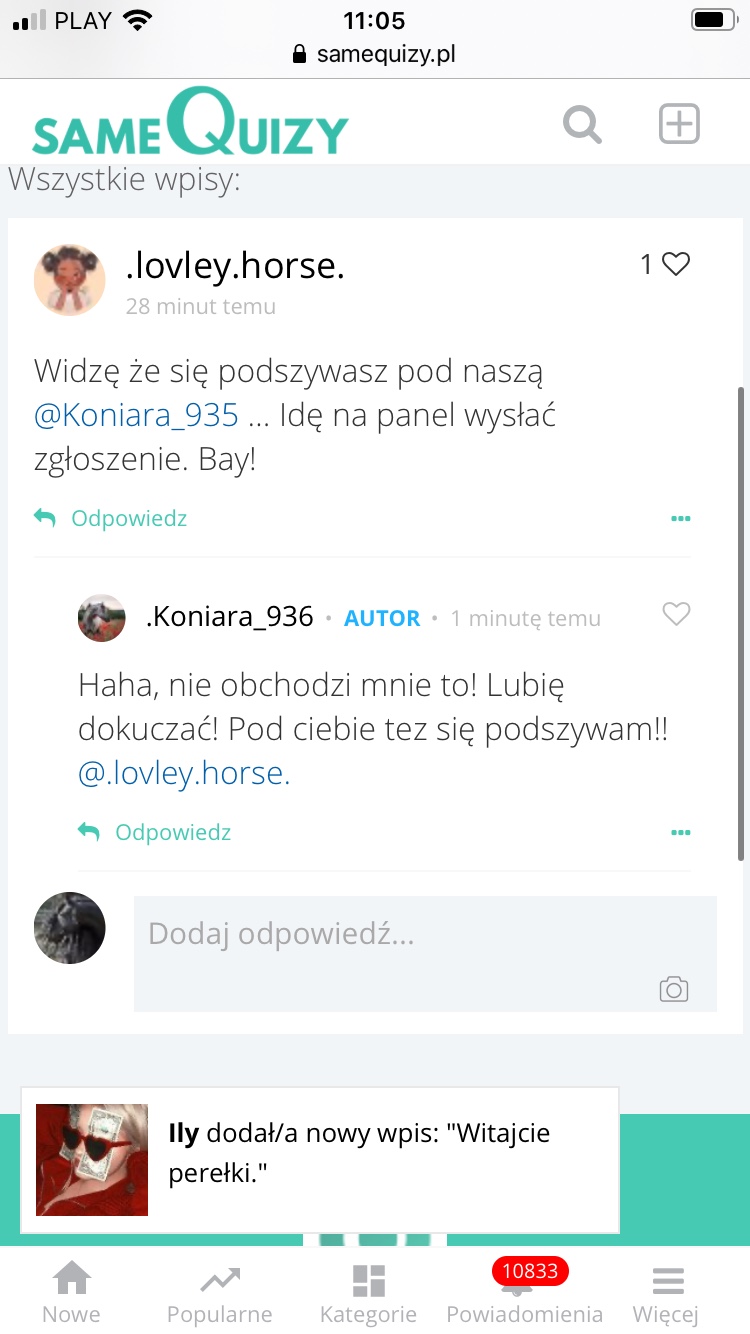The width and height of the screenshot is (750, 1334).
Task: Open the search magnifier icon
Action: point(582,126)
